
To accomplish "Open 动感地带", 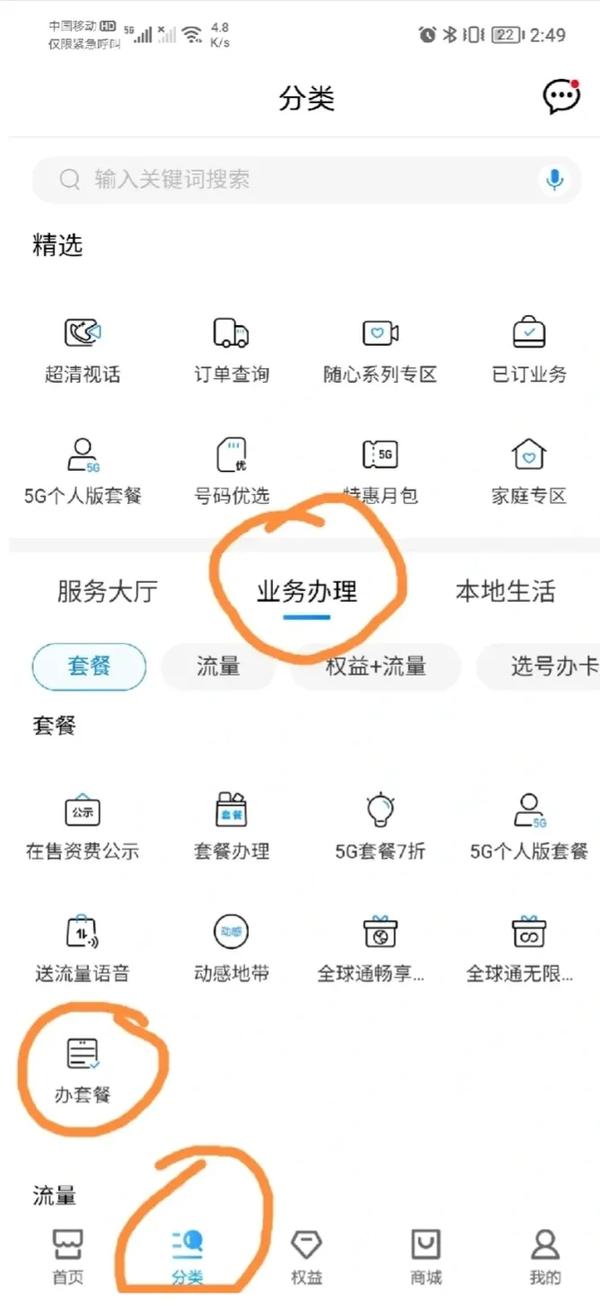I will pos(231,948).
